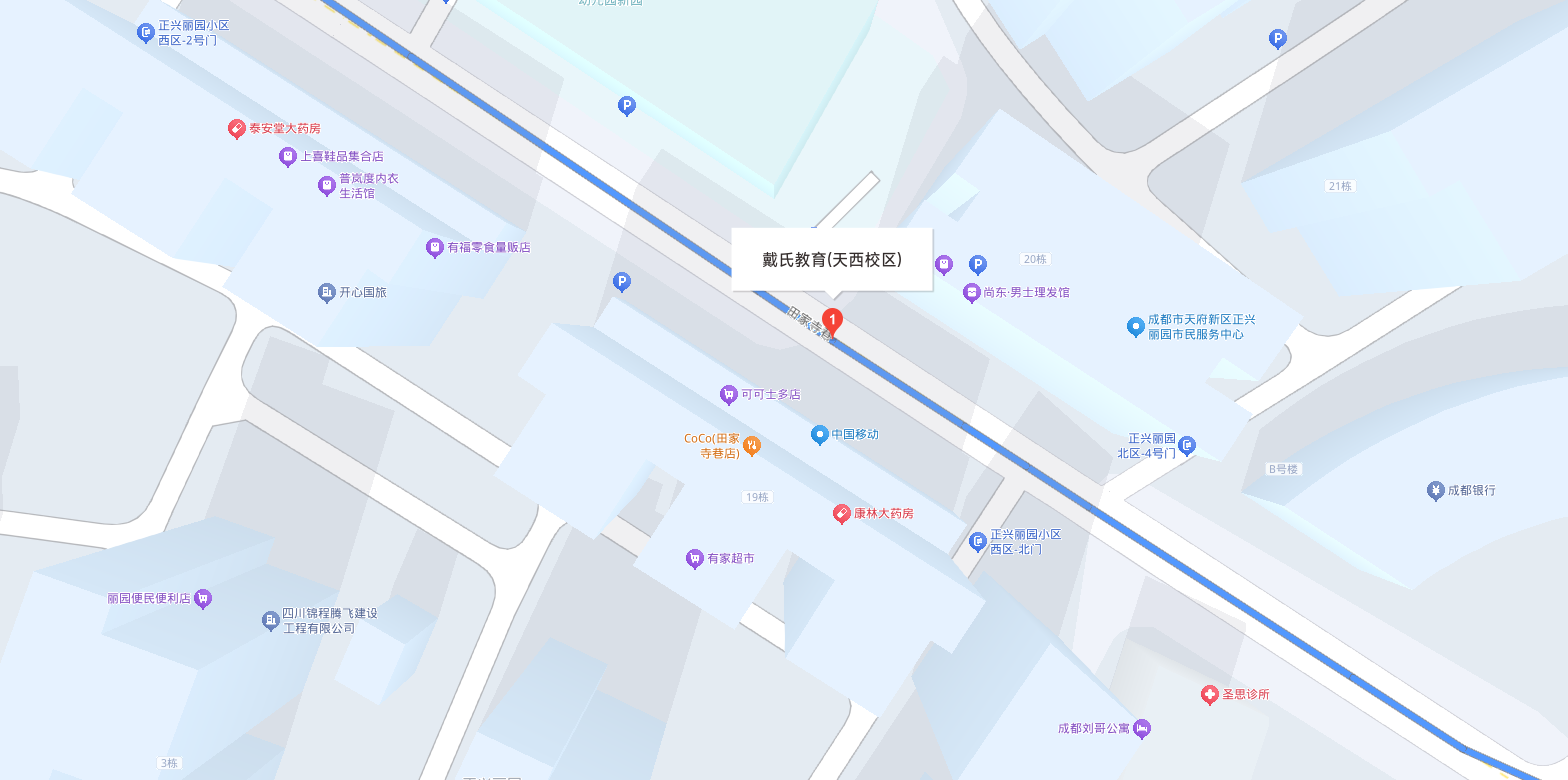Tap the 普岚度内衣生活馆 marker
Image resolution: width=1568 pixels, height=780 pixels.
coord(326,186)
